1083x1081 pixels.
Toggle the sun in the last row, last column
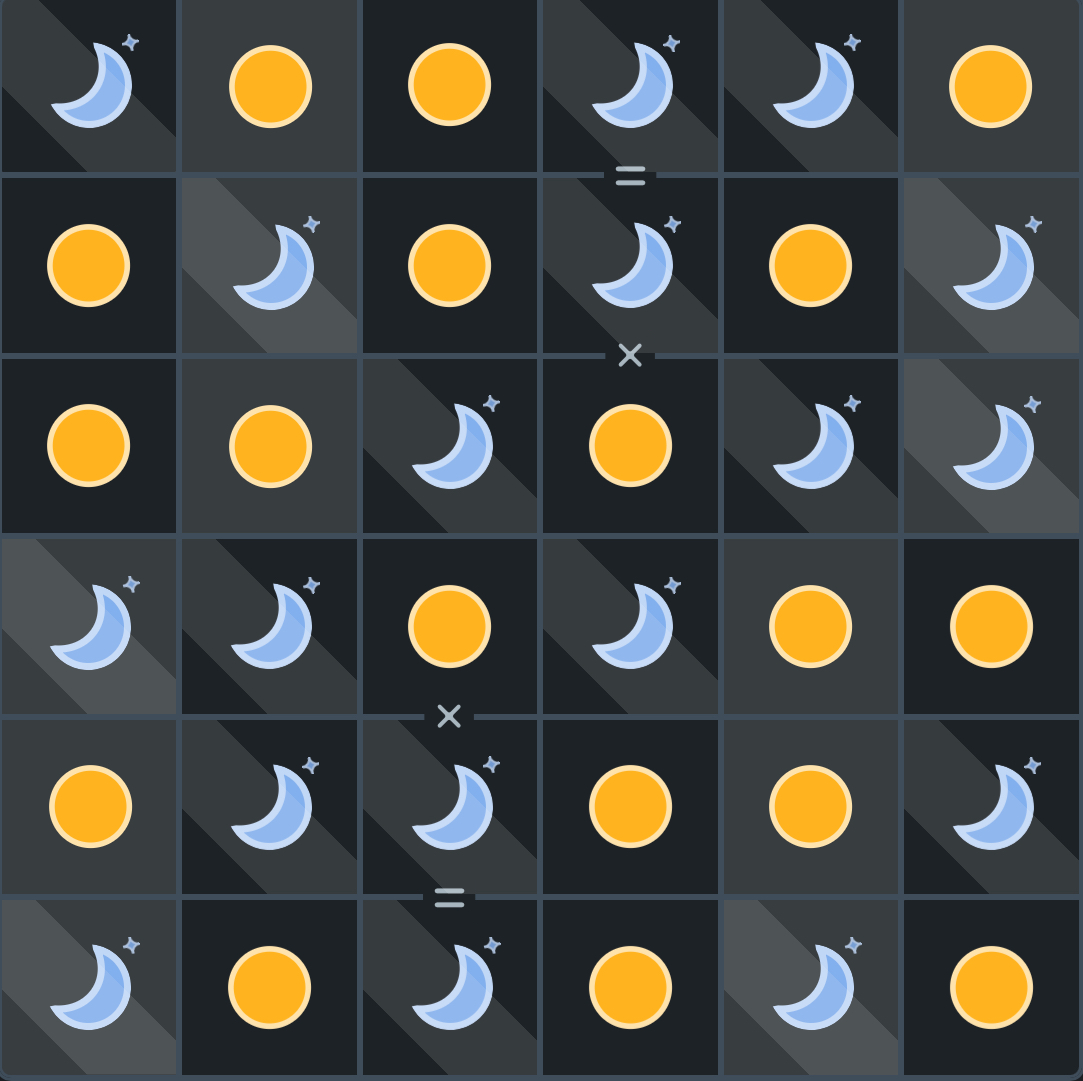click(990, 986)
